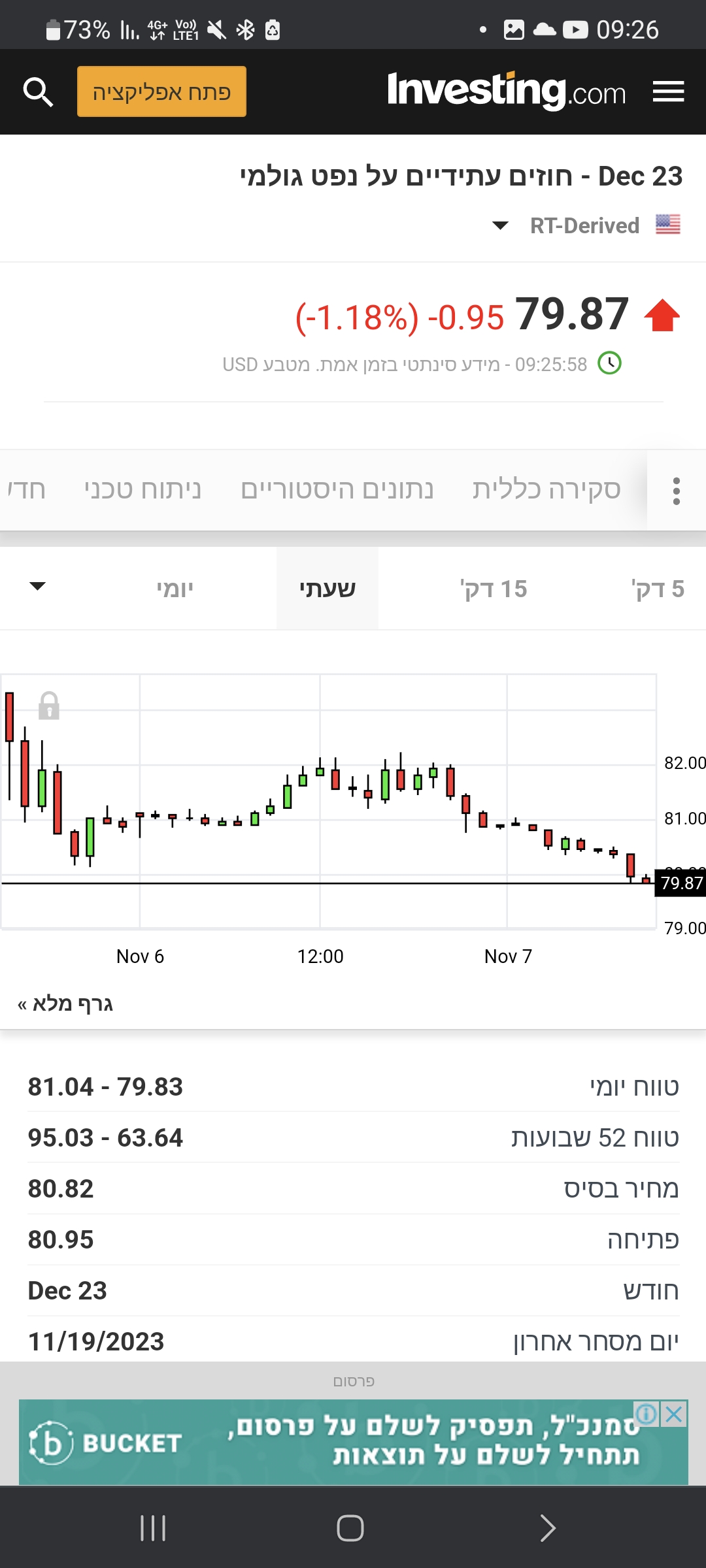Open recent apps

click(x=153, y=1528)
